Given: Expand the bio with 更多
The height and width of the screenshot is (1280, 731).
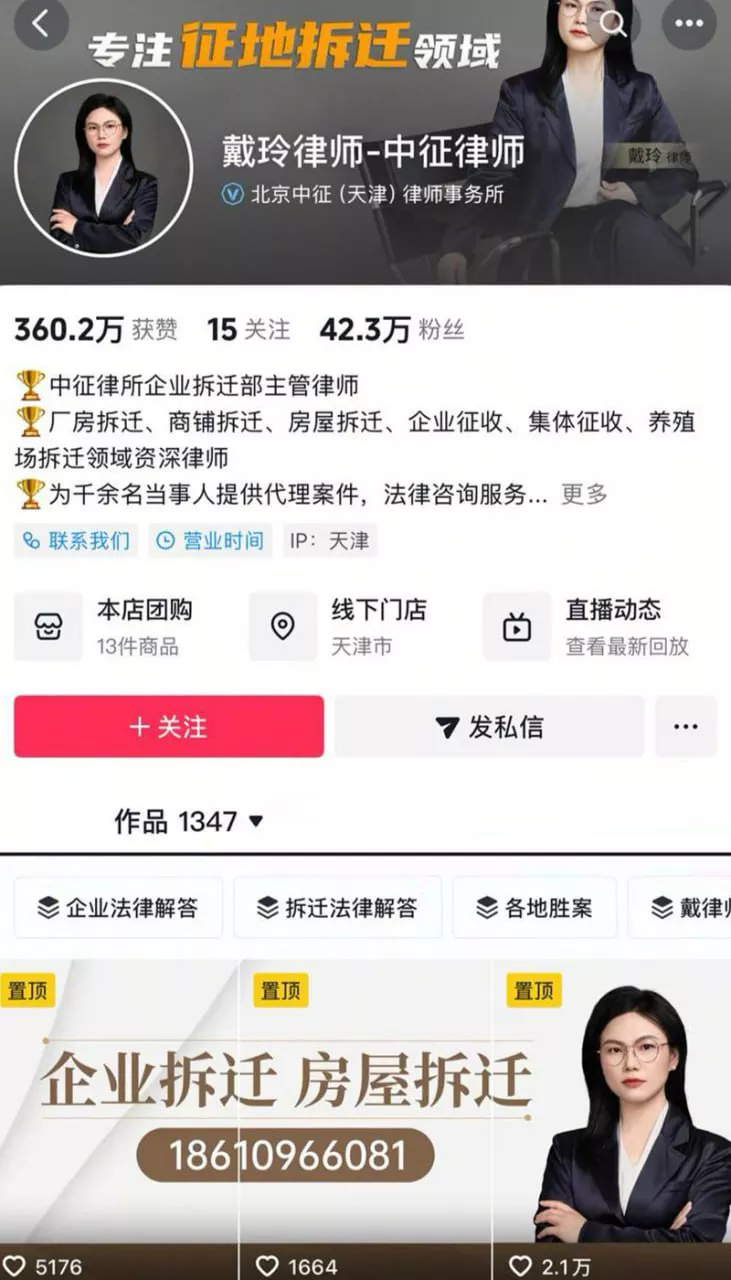Looking at the screenshot, I should [584, 494].
